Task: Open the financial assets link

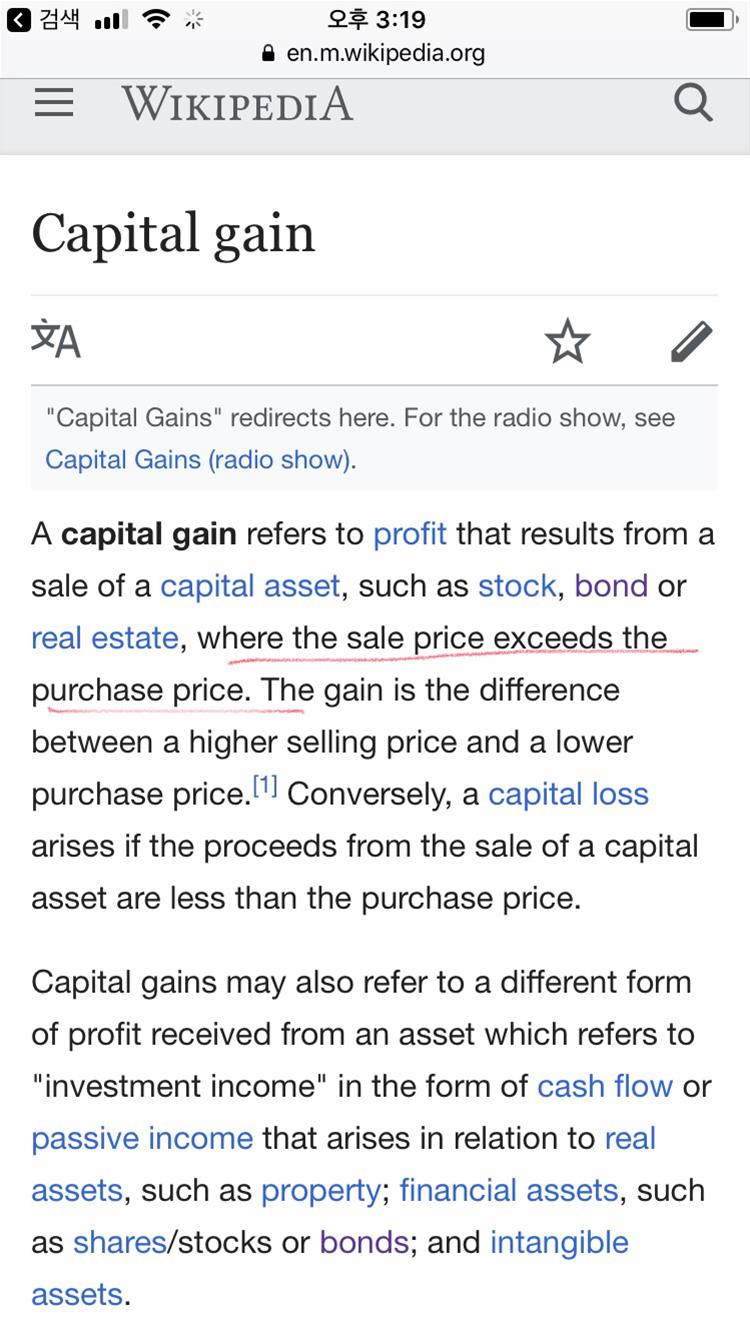Action: pos(509,1190)
